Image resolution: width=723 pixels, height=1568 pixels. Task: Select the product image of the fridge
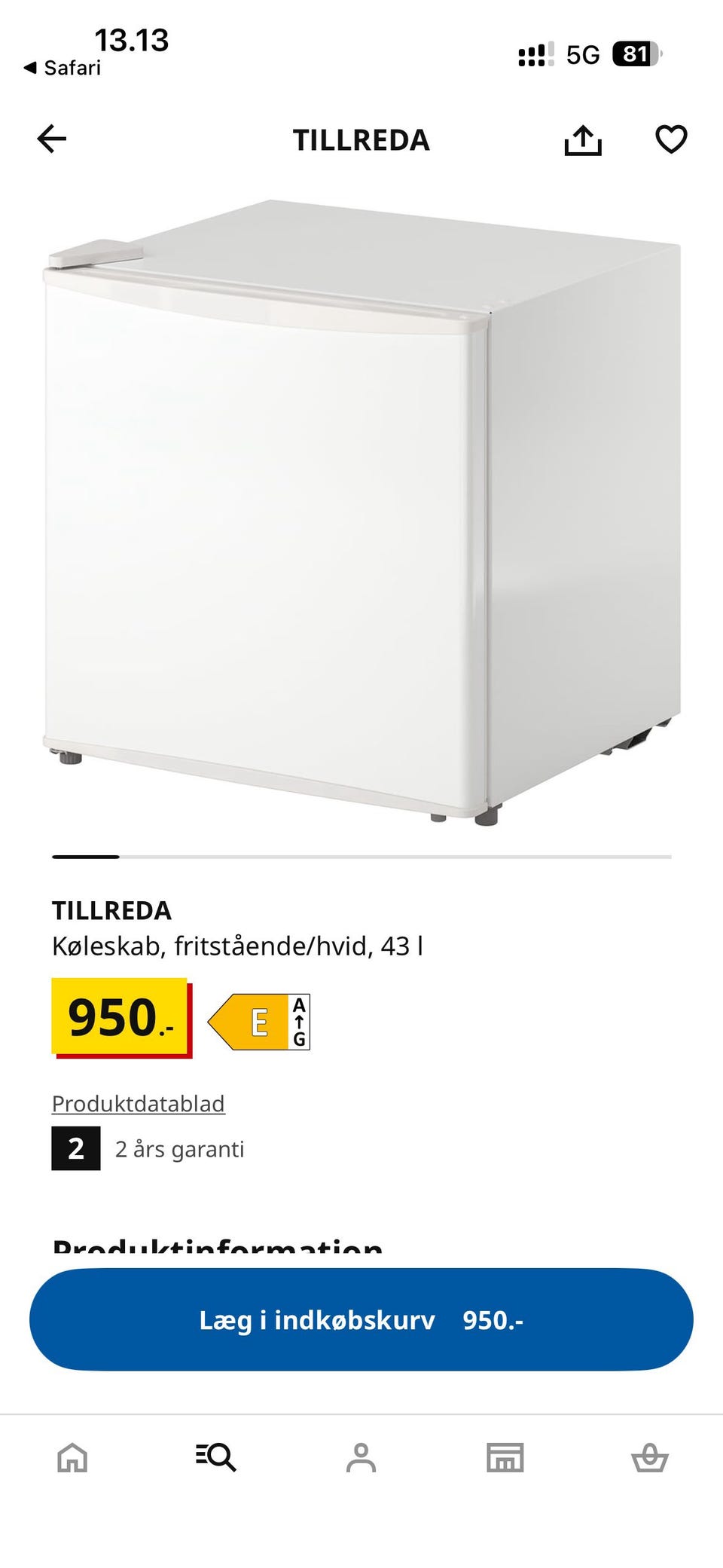point(361,505)
